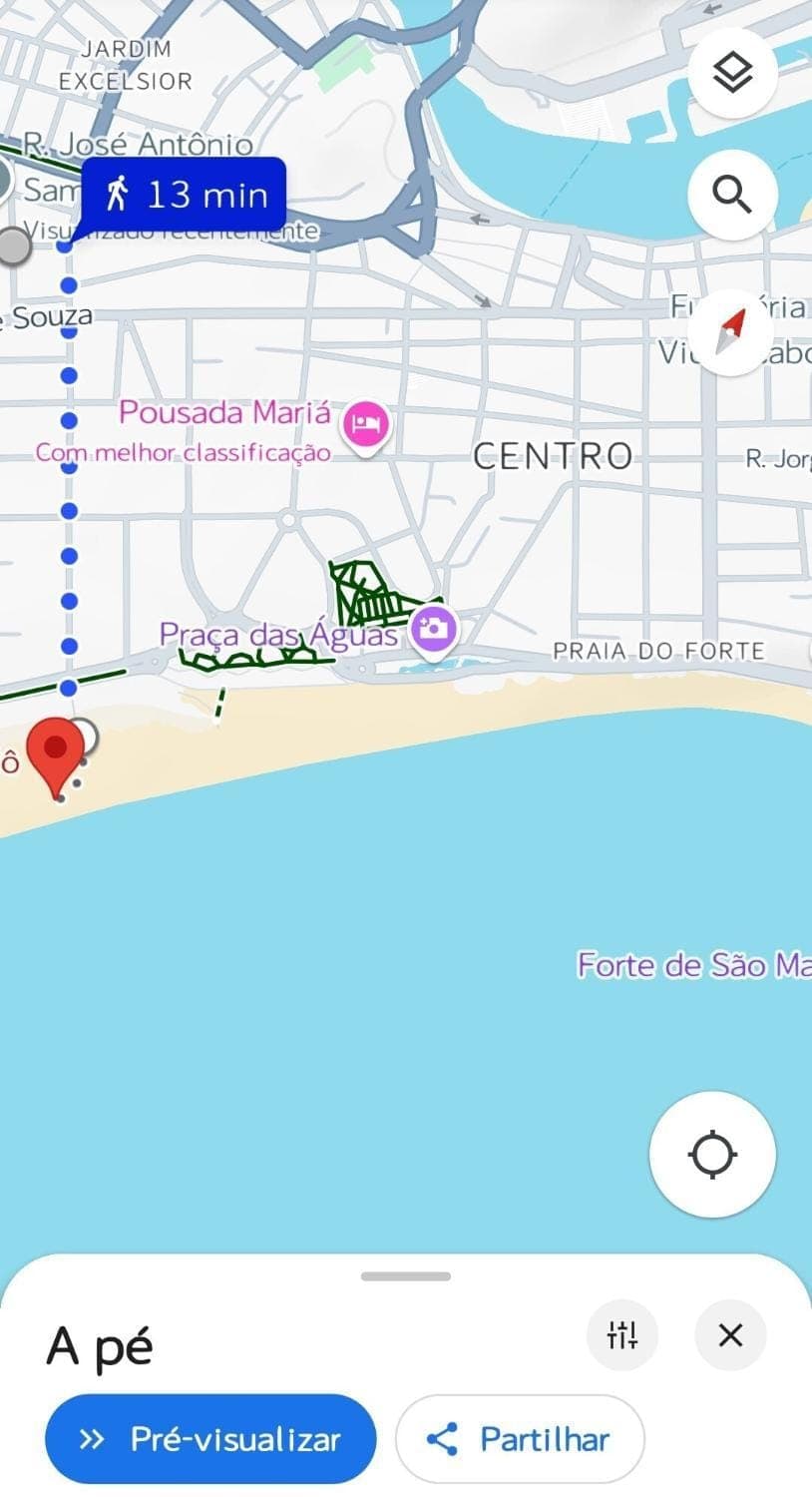Open photos via the camera icon near Praça das Águas
The height and width of the screenshot is (1497, 812).
[x=433, y=627]
